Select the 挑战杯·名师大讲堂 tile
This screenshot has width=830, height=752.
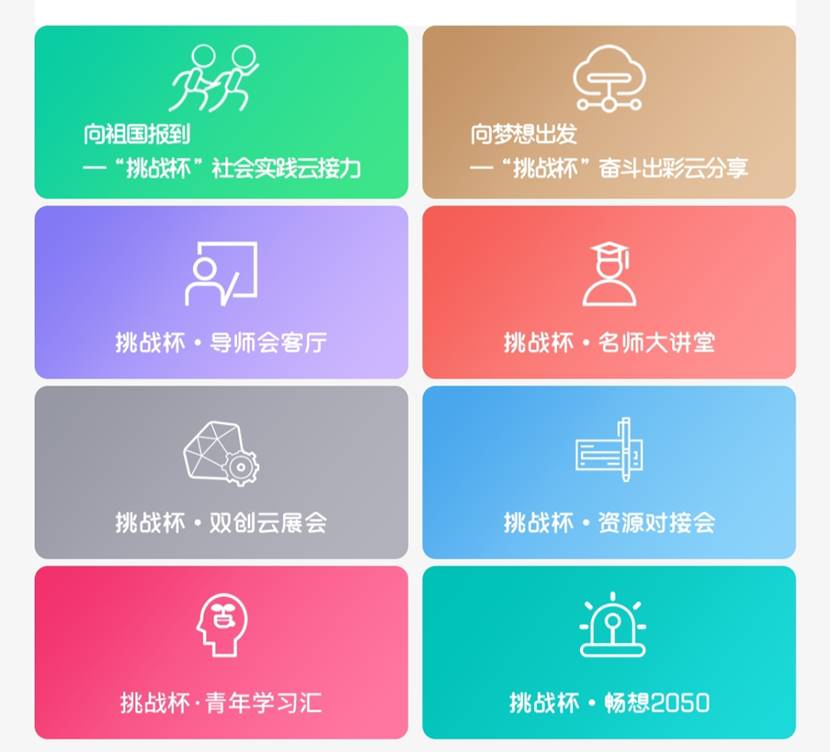[x=609, y=292]
